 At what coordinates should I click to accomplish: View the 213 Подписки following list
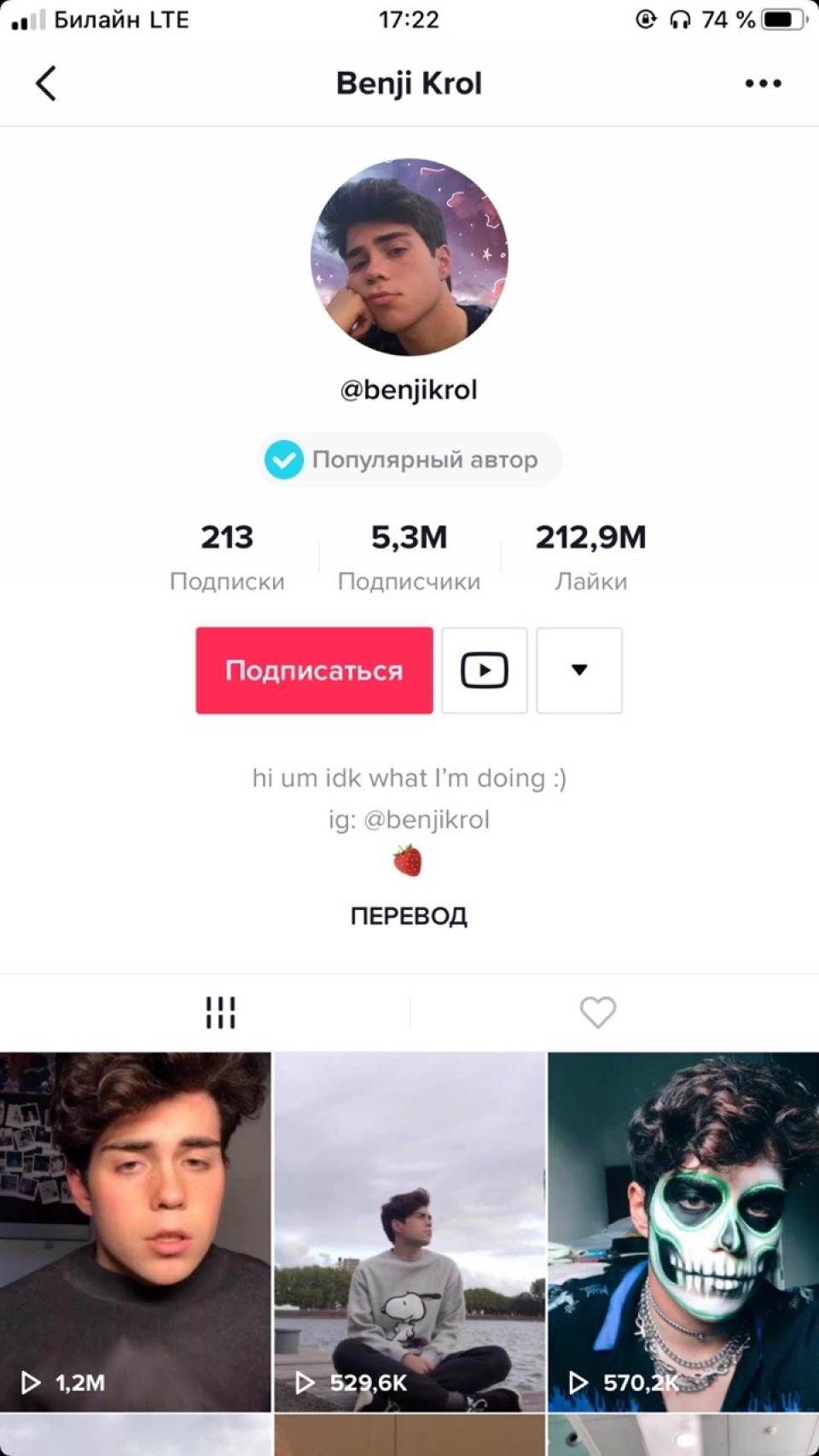coord(227,557)
